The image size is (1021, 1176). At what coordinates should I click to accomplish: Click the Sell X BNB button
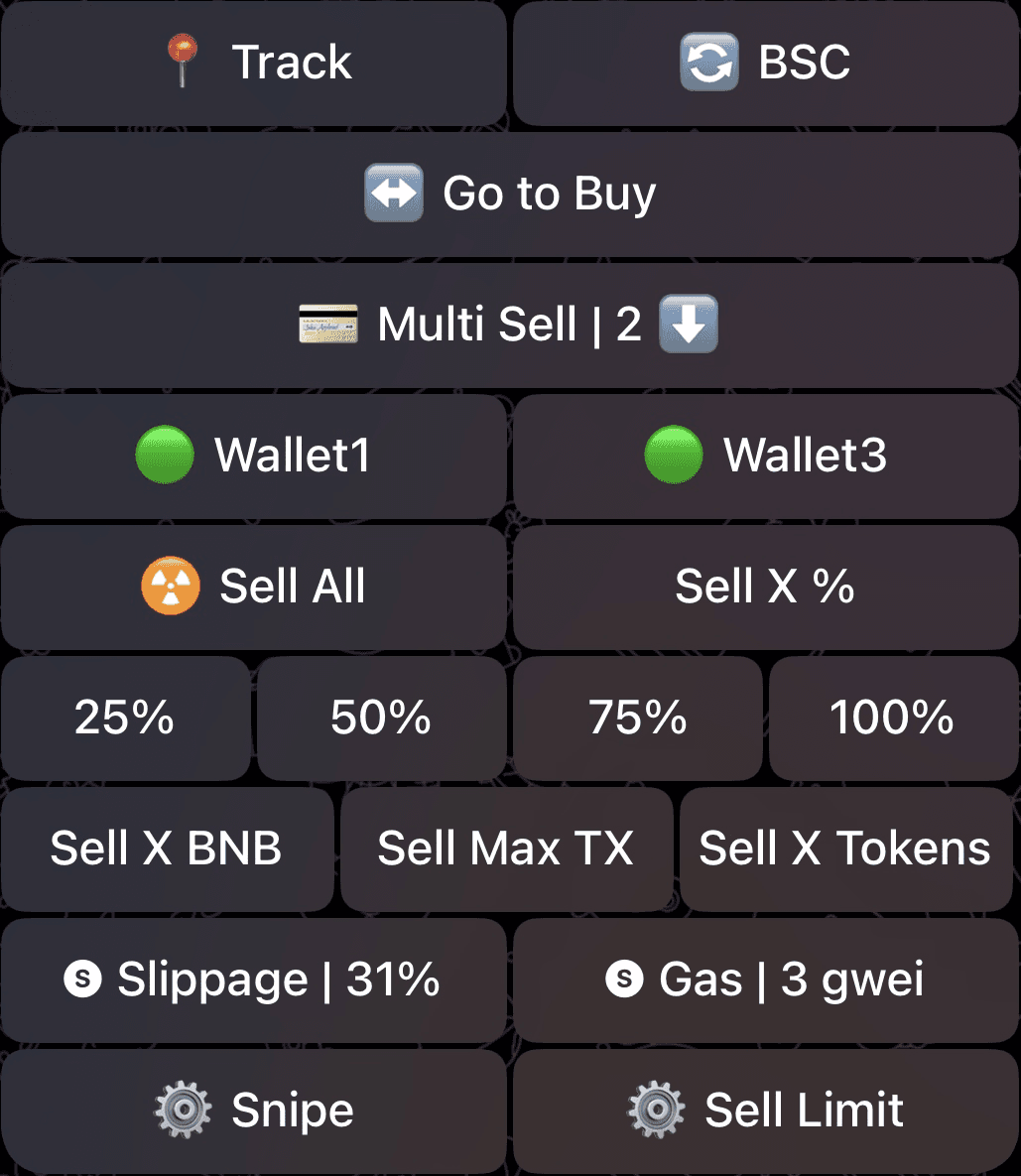point(167,849)
